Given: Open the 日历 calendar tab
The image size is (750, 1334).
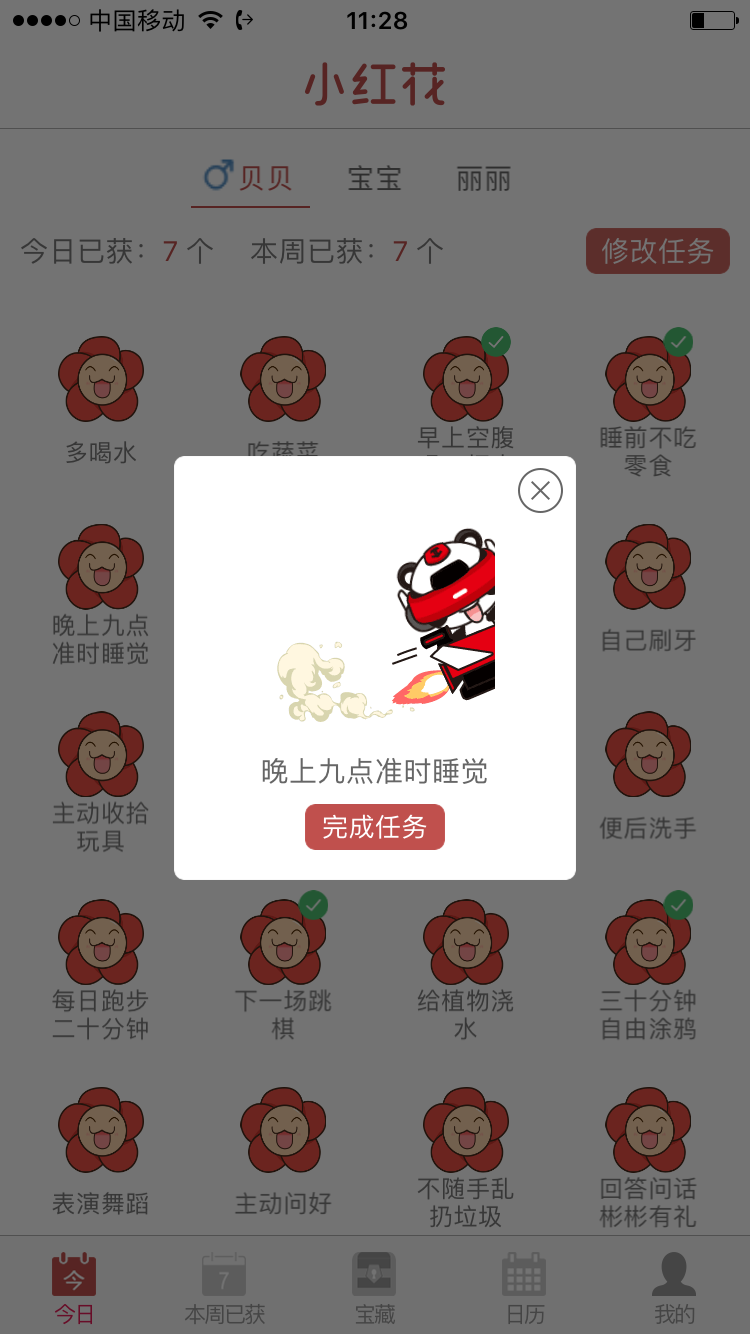Looking at the screenshot, I should (x=524, y=1288).
